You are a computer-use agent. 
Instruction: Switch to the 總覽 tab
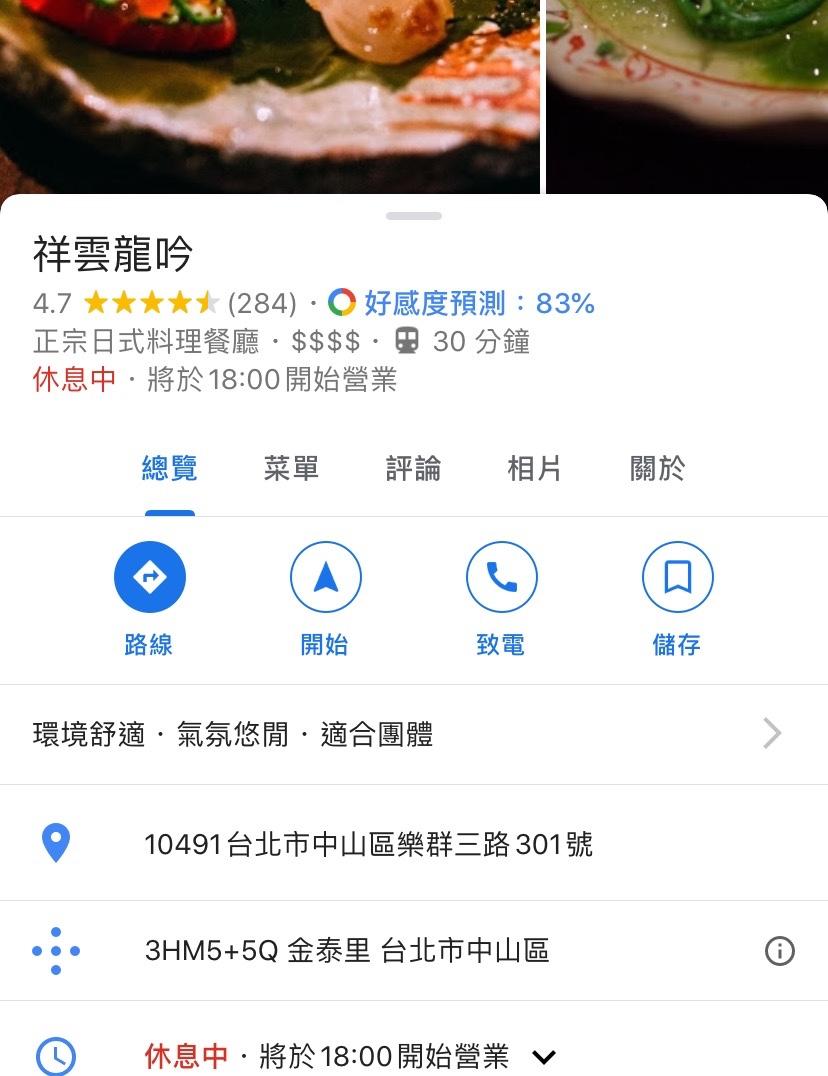pyautogui.click(x=170, y=468)
